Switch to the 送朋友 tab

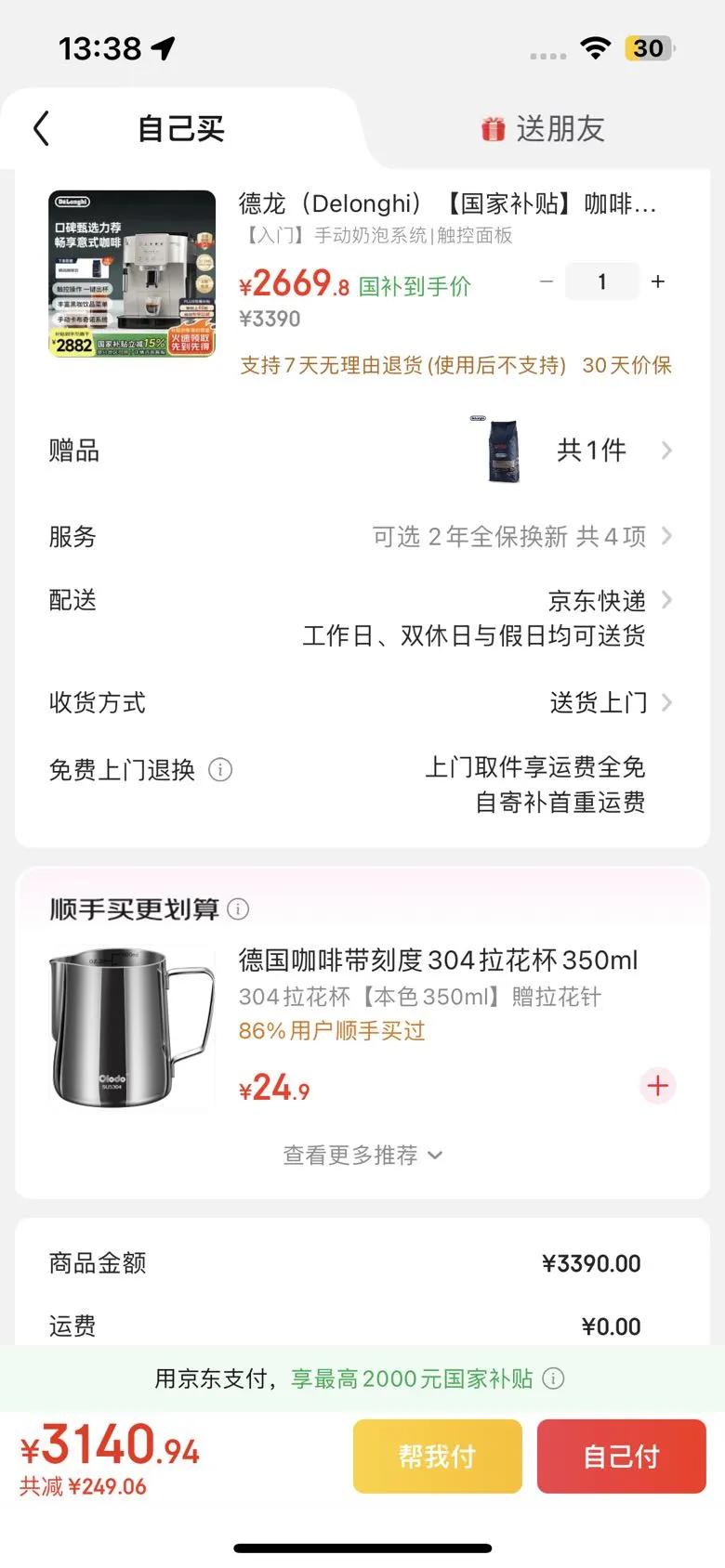[x=543, y=129]
